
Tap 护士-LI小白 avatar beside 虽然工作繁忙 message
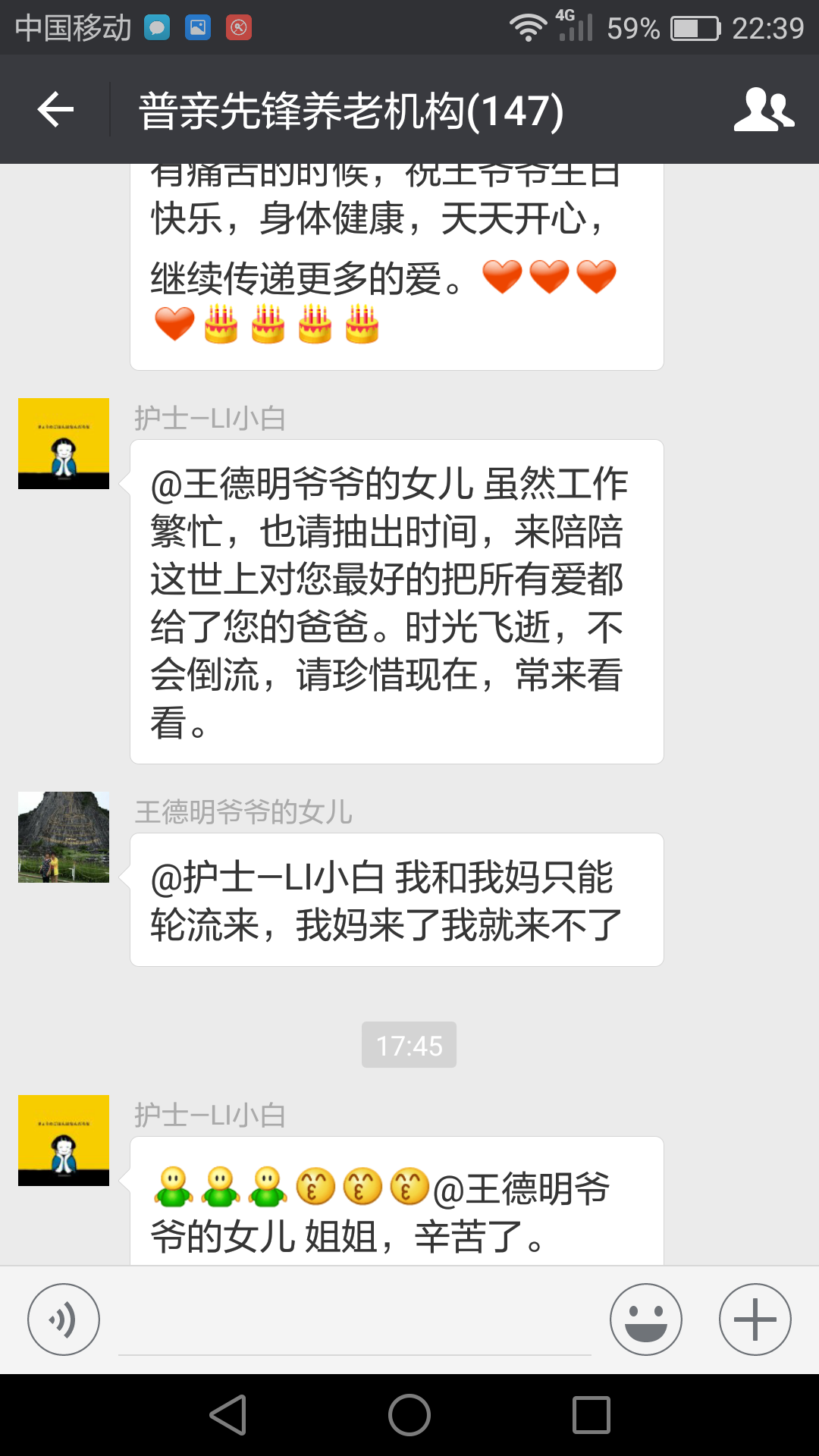(x=64, y=444)
